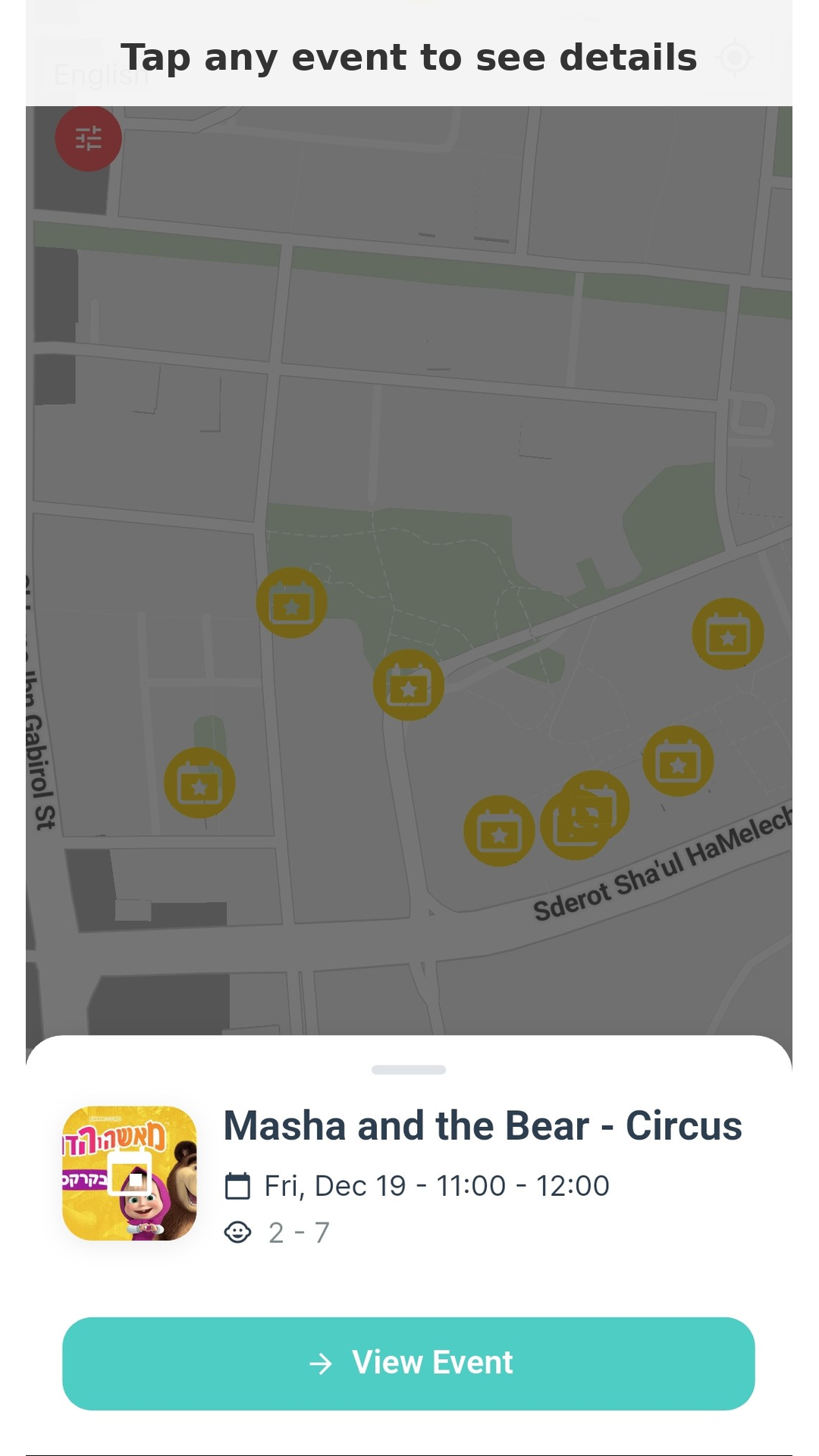Tap the event marker just below the park
This screenshot has height=1456, width=819.
(408, 685)
